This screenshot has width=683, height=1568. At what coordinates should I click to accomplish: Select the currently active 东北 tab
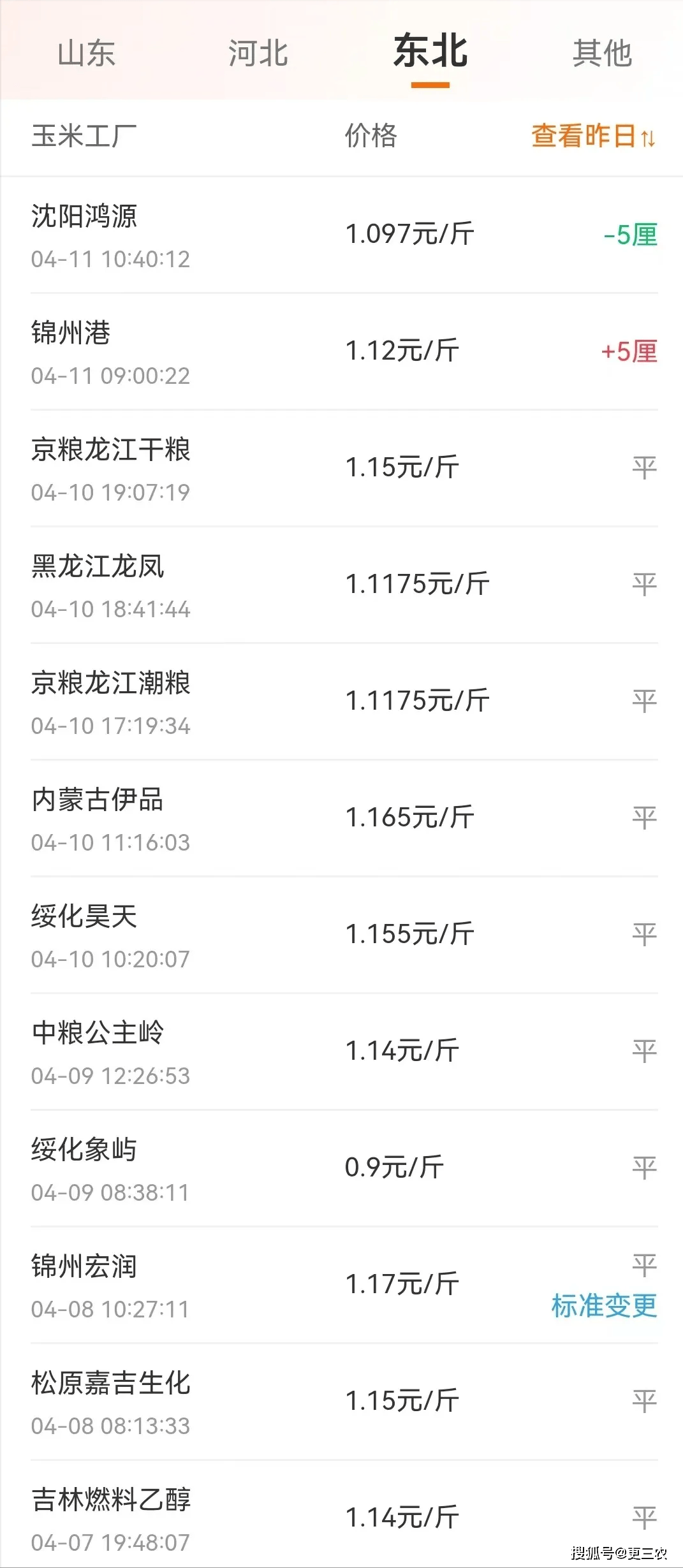430,54
